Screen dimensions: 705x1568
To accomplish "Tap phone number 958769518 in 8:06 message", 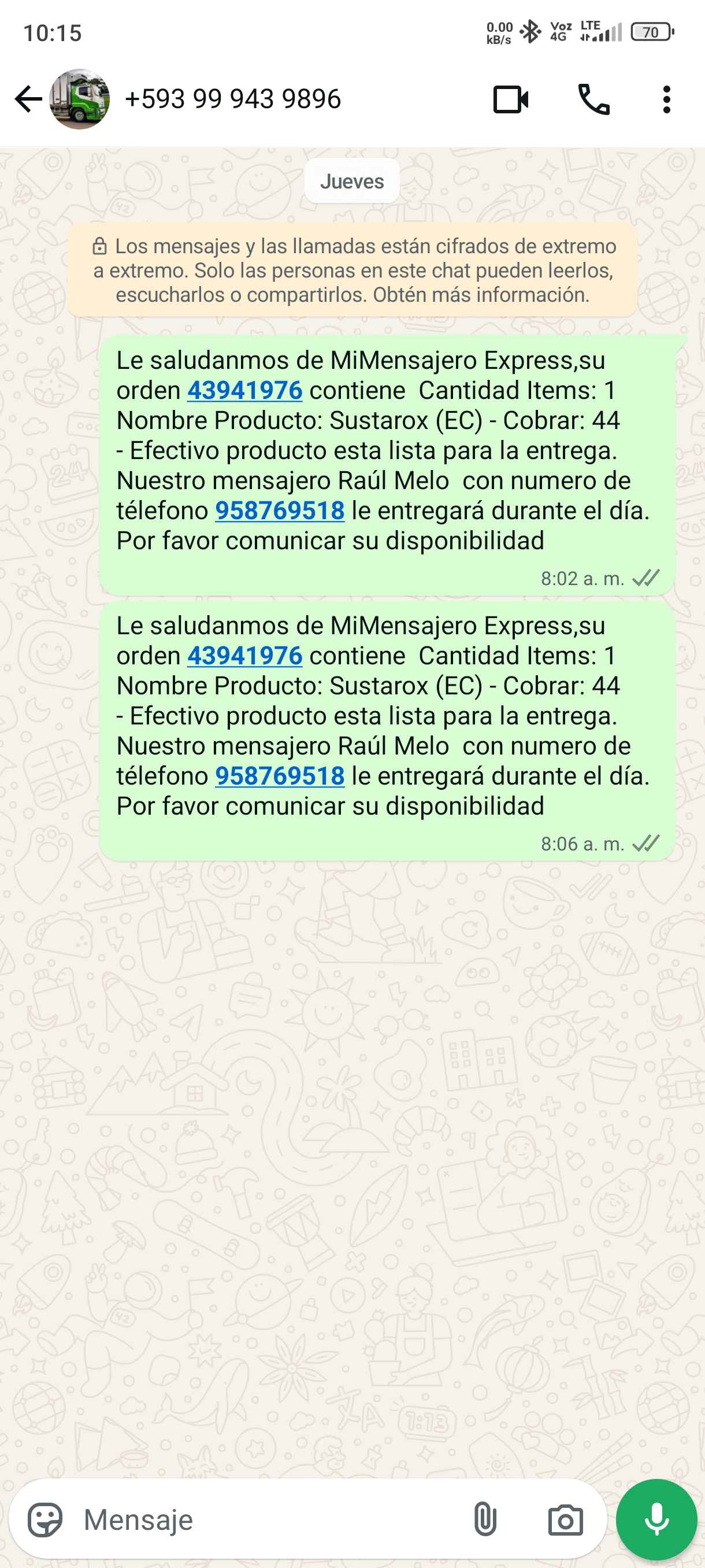I will (x=280, y=776).
